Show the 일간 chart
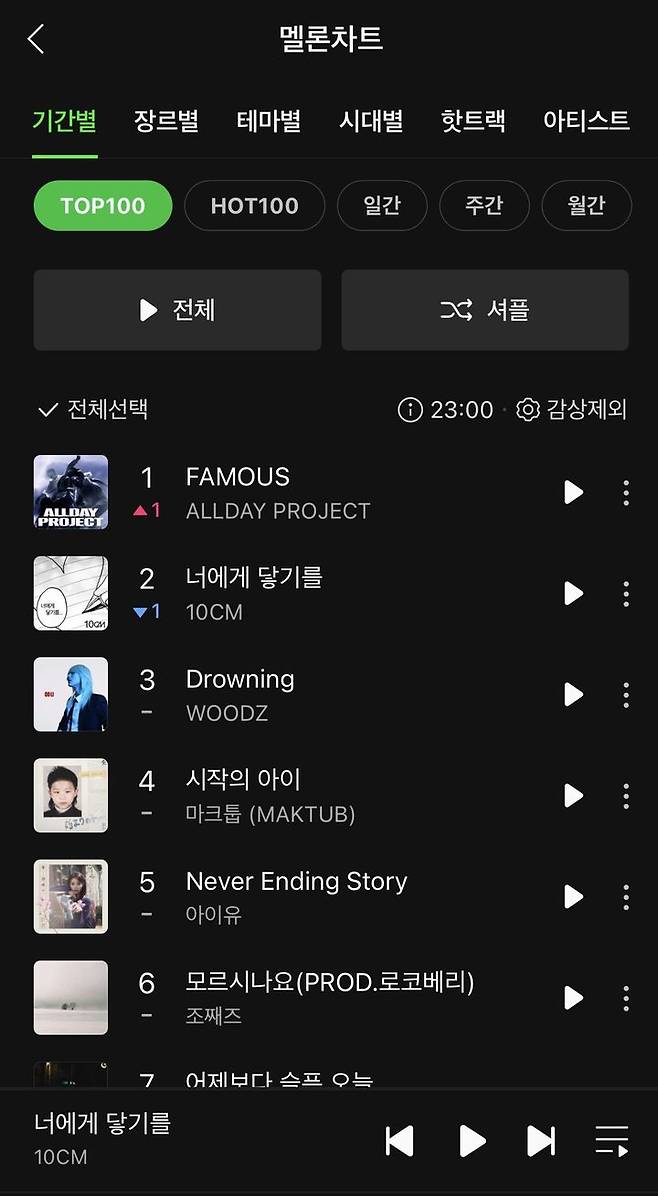 [x=382, y=206]
